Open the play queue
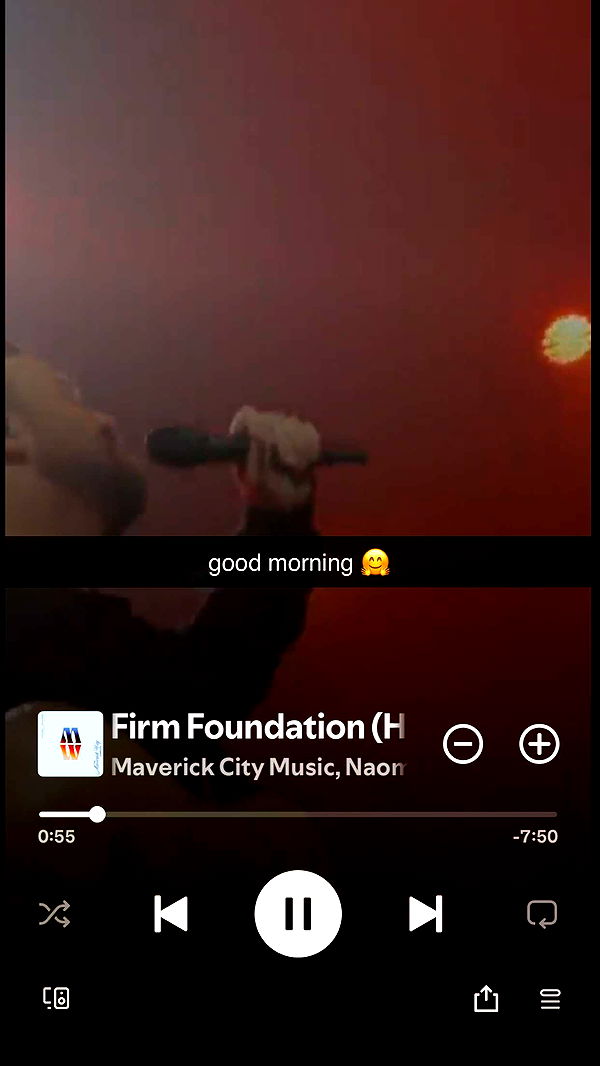The image size is (600, 1066). tap(550, 998)
